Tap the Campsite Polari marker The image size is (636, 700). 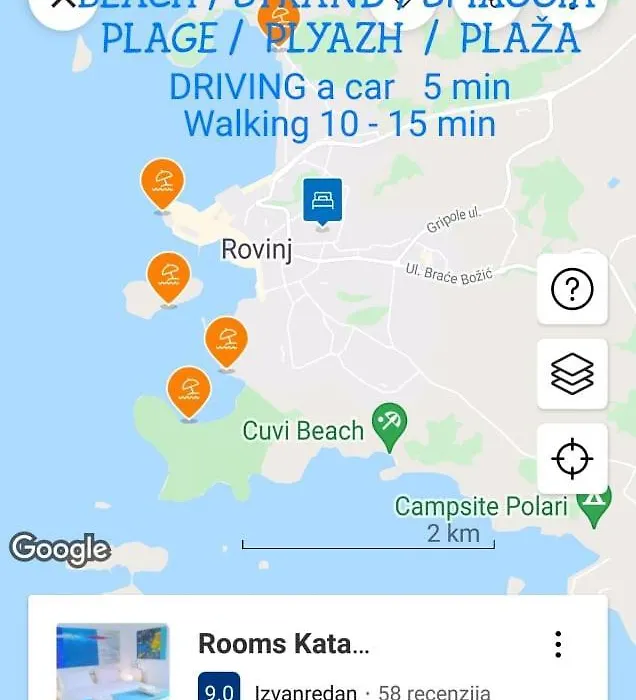point(595,508)
